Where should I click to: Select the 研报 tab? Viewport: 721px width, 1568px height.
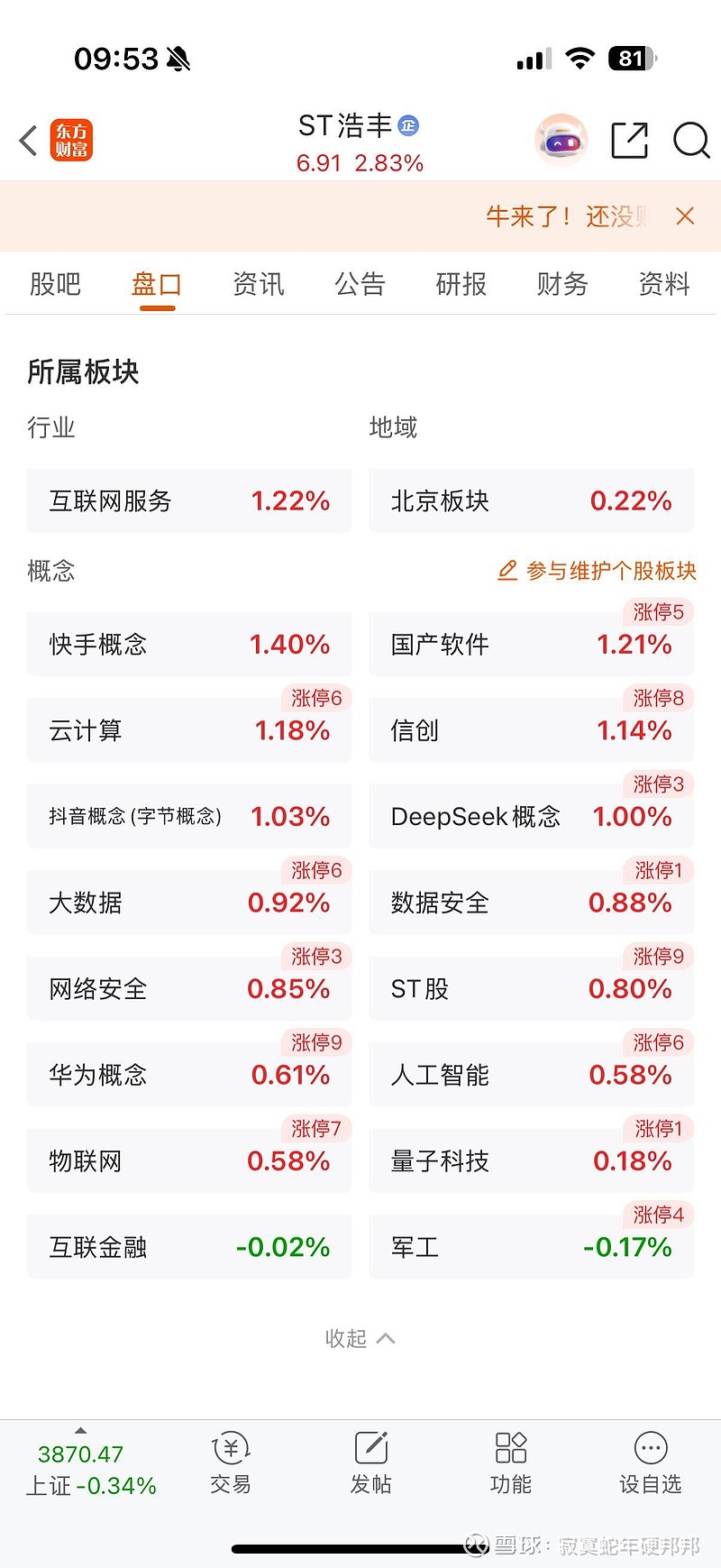click(x=461, y=284)
